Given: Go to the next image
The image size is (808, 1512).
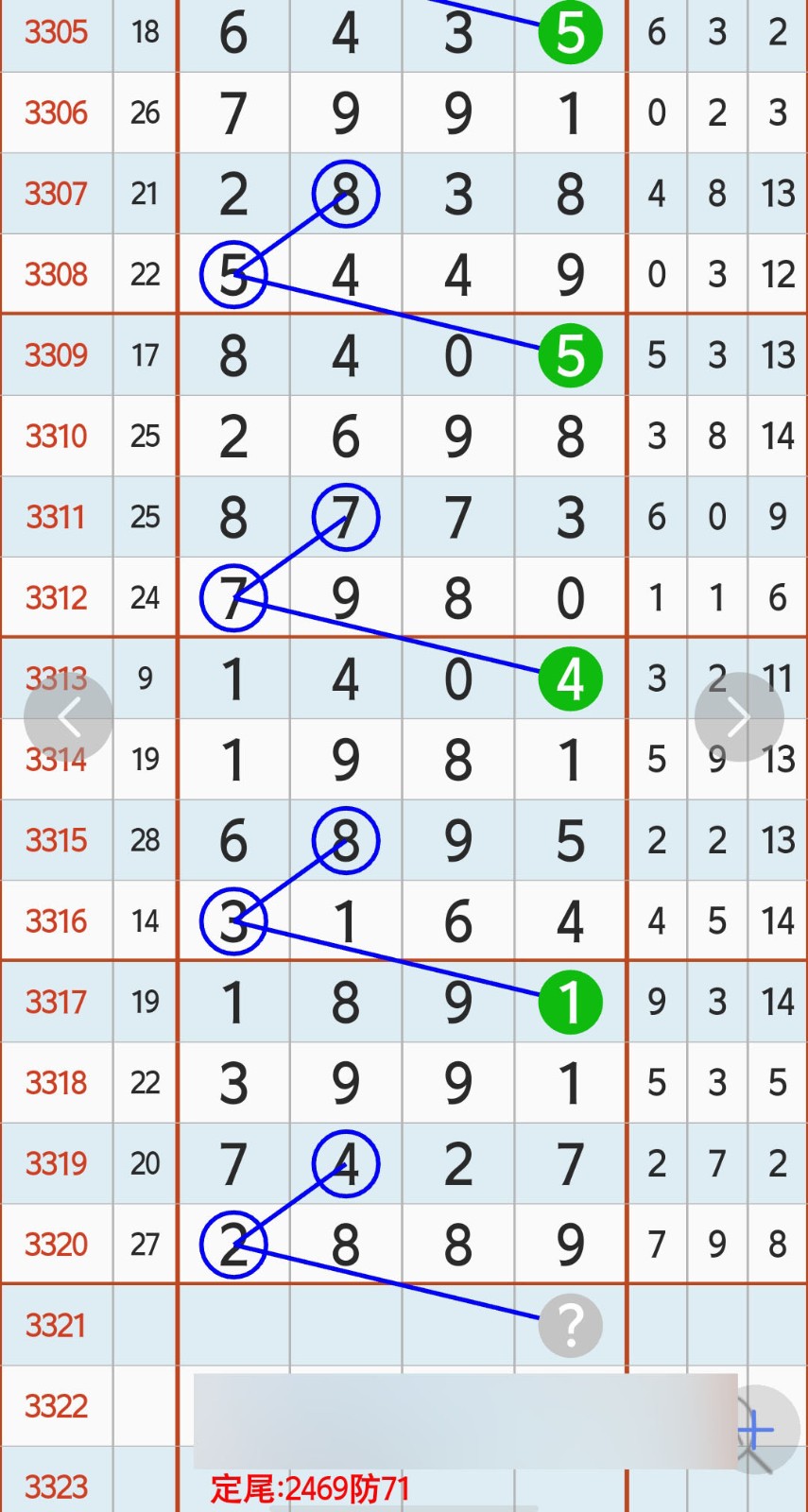Looking at the screenshot, I should [739, 718].
